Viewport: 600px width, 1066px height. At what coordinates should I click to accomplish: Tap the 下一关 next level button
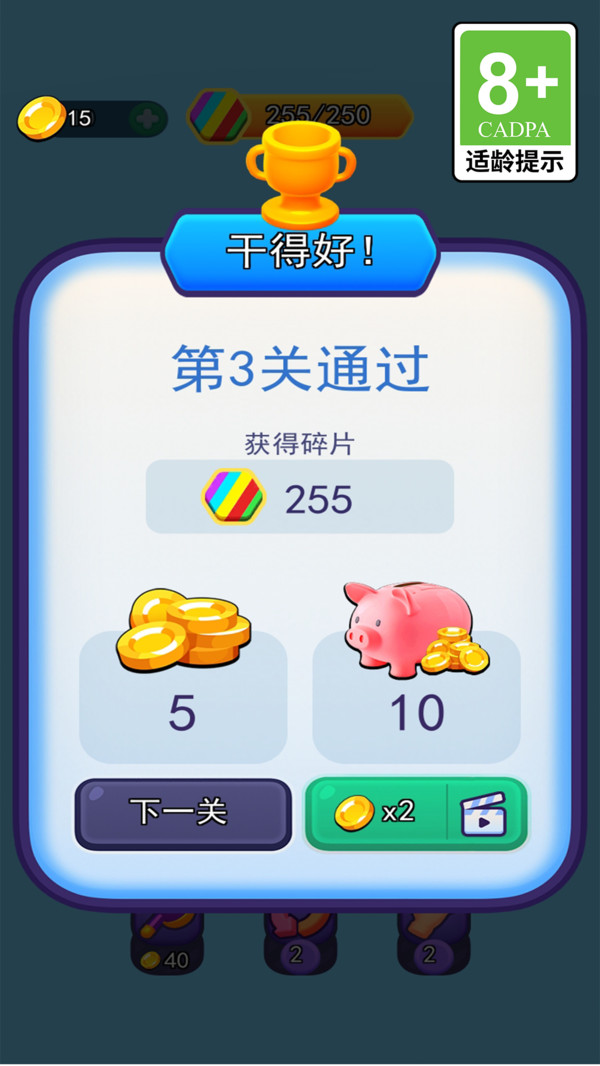coord(183,813)
